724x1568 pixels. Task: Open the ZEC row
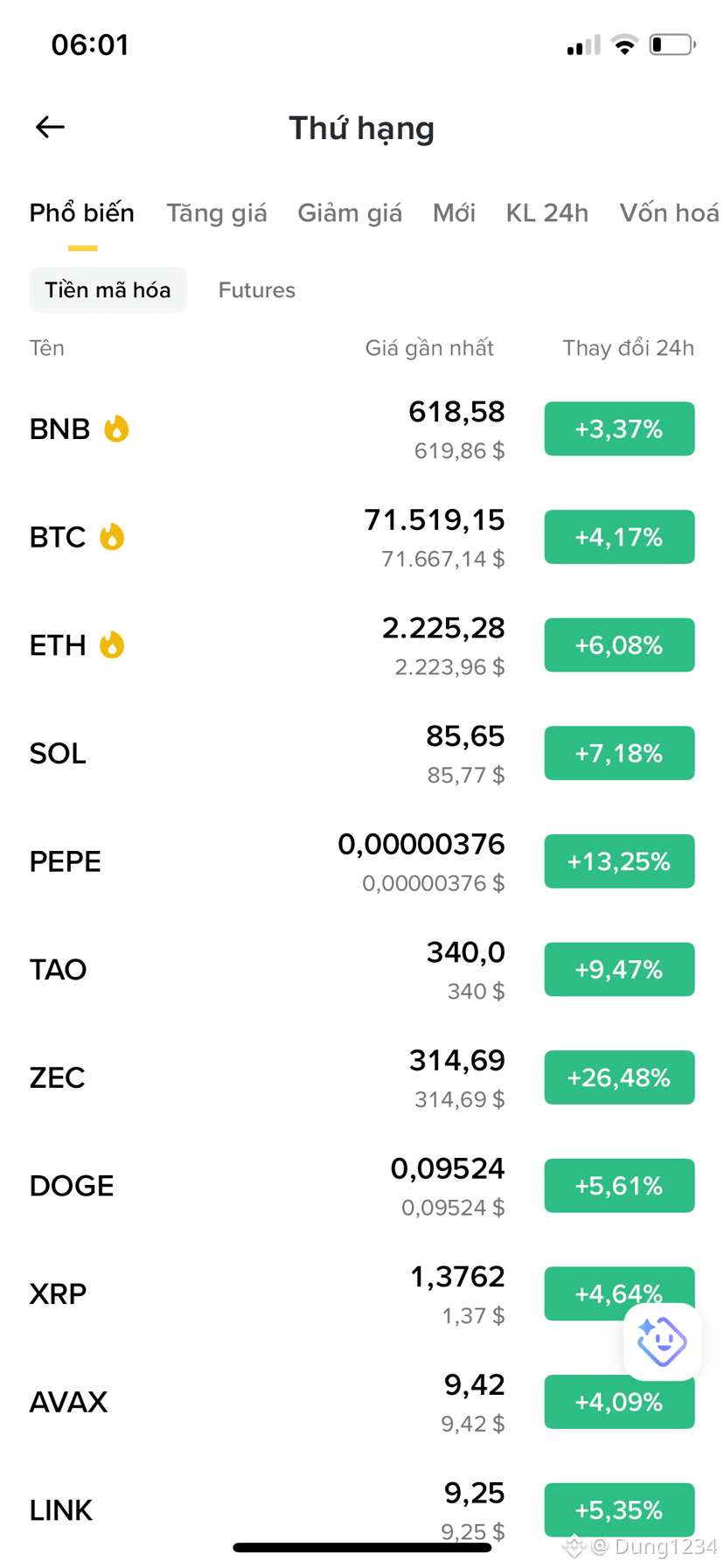[x=362, y=1077]
